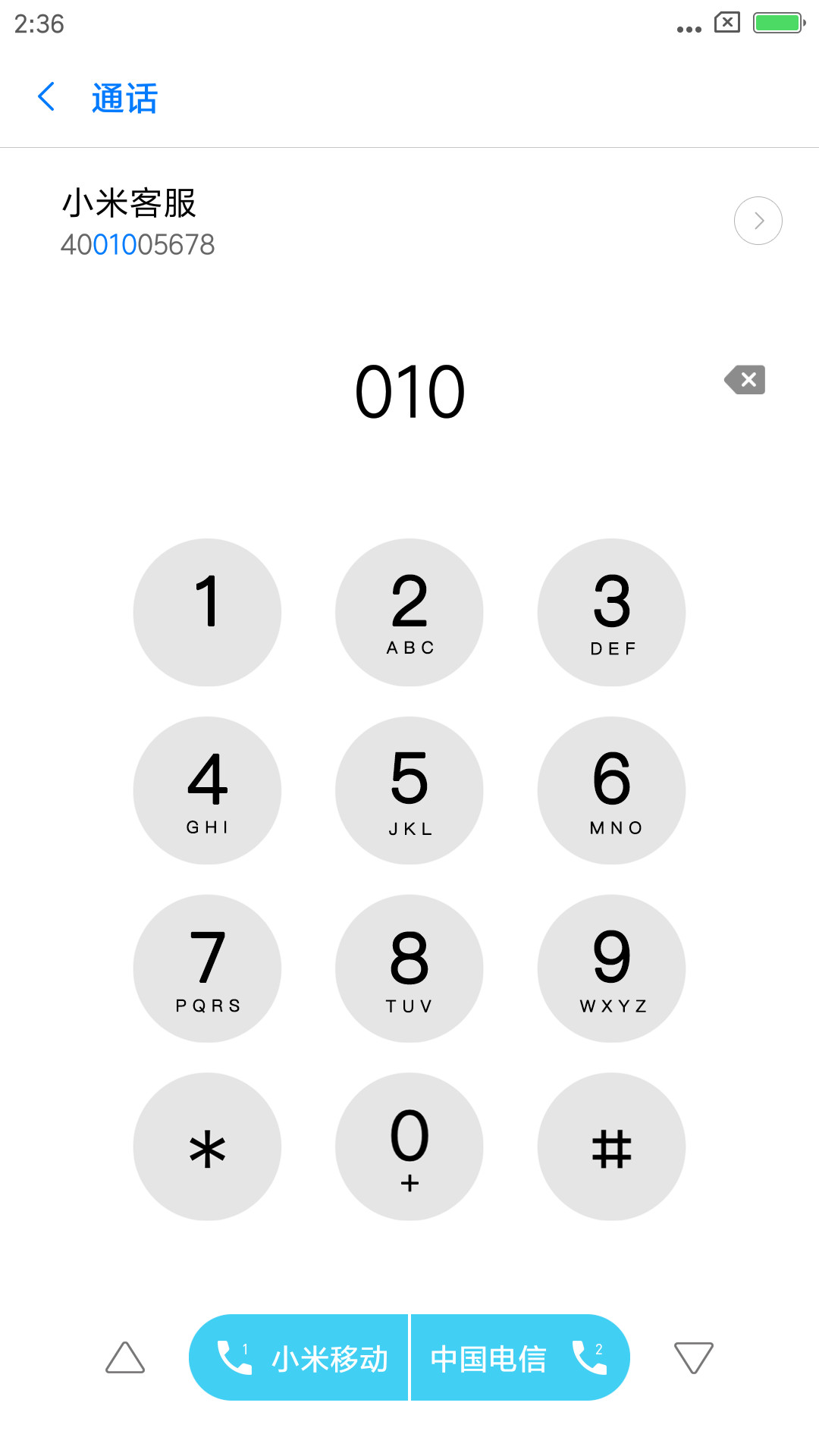The height and width of the screenshot is (1456, 819).
Task: Dial digit 3 DEF
Action: pos(612,613)
